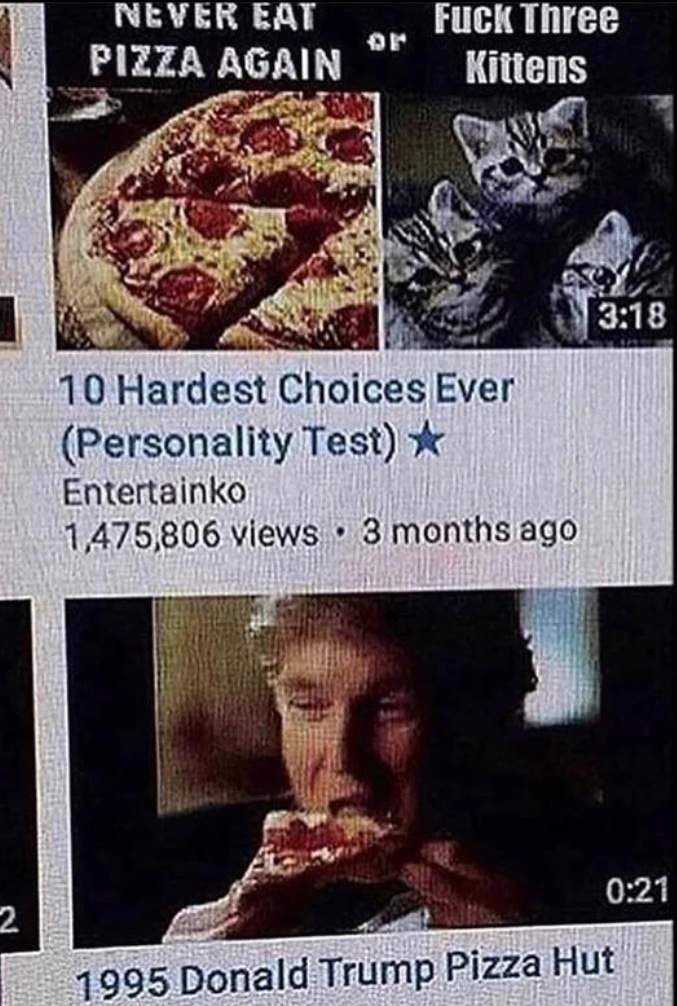Play the 1995 Donald Trump Pizza Hut thumbnail

[368, 765]
